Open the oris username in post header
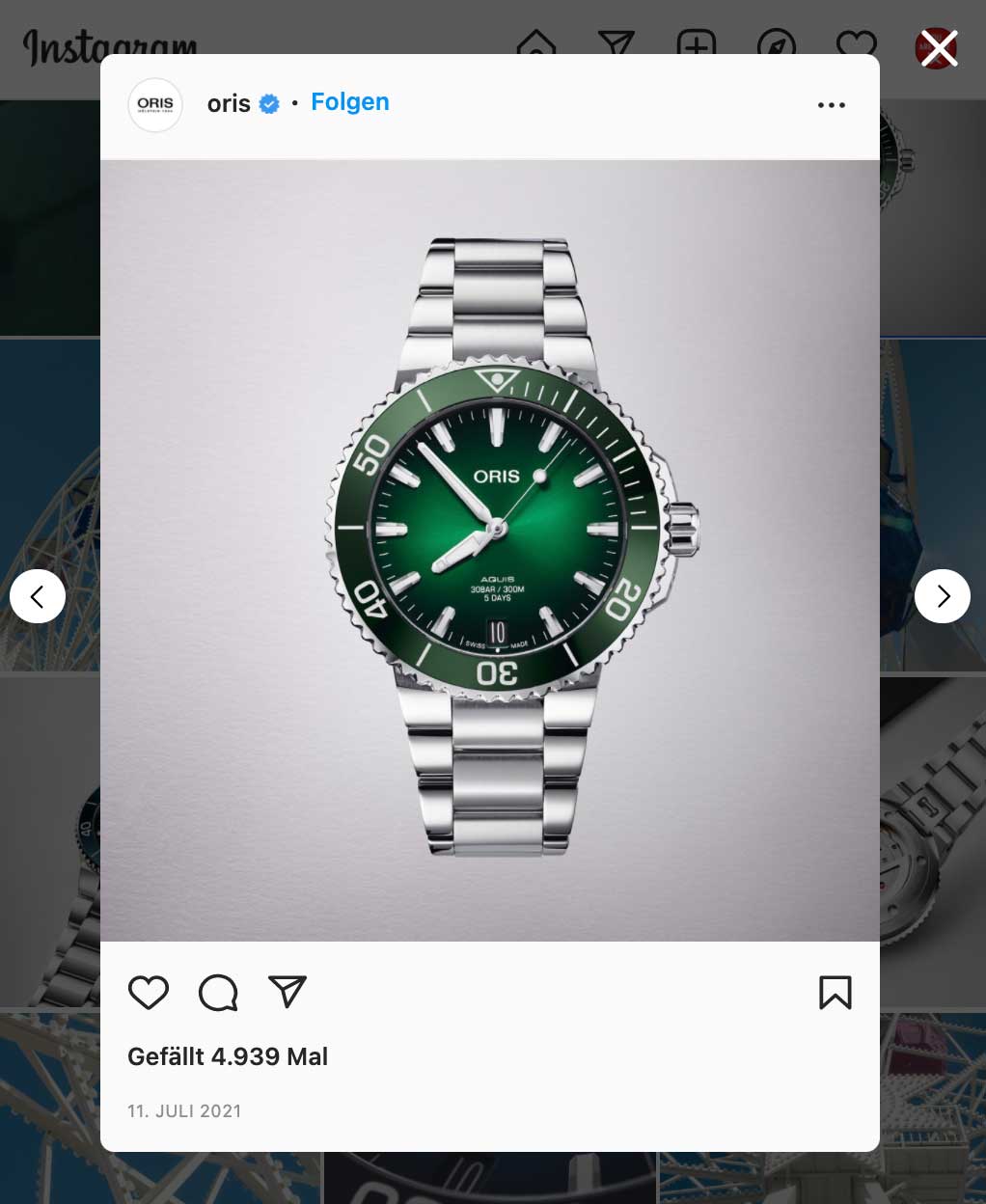986x1204 pixels. [229, 104]
